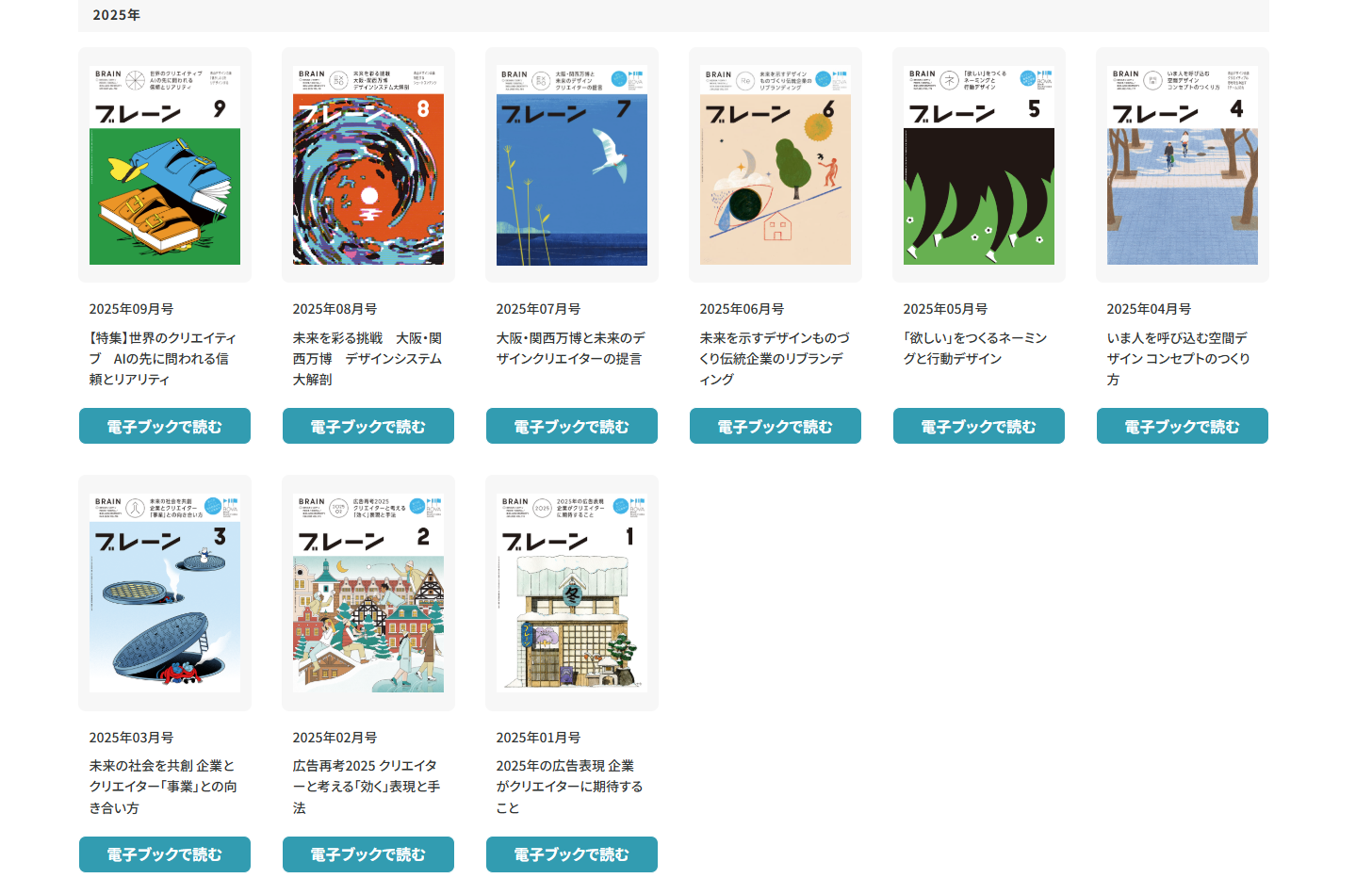Open the e-book for 2025年08月号
Image resolution: width=1372 pixels, height=878 pixels.
tap(368, 426)
